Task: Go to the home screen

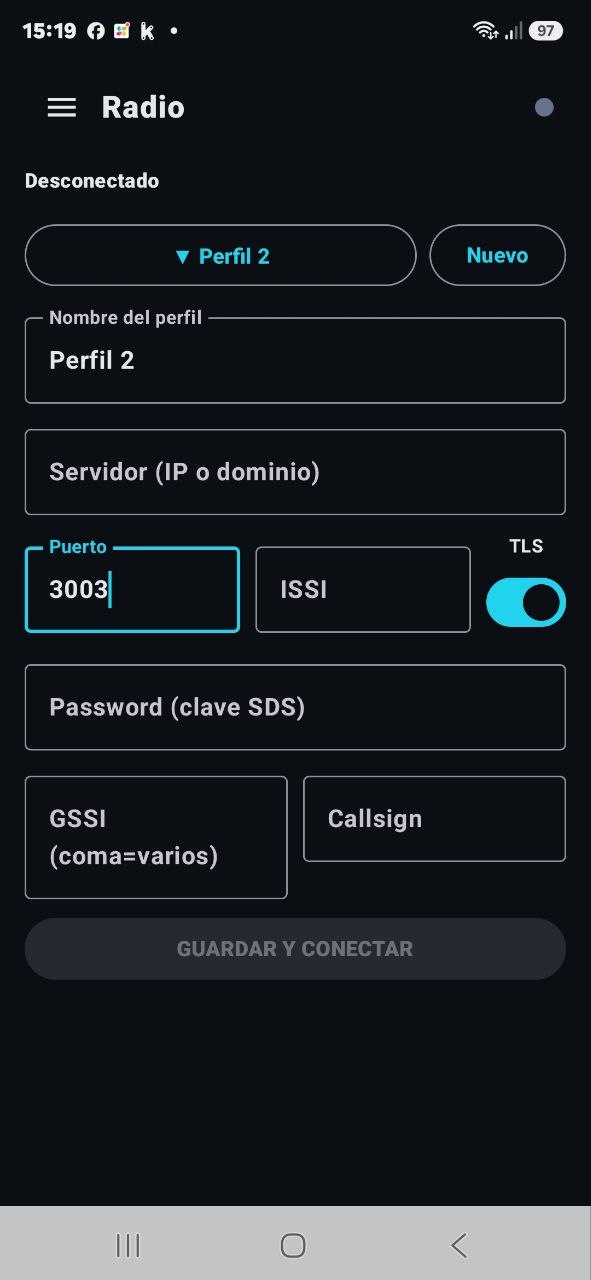Action: [x=293, y=1245]
